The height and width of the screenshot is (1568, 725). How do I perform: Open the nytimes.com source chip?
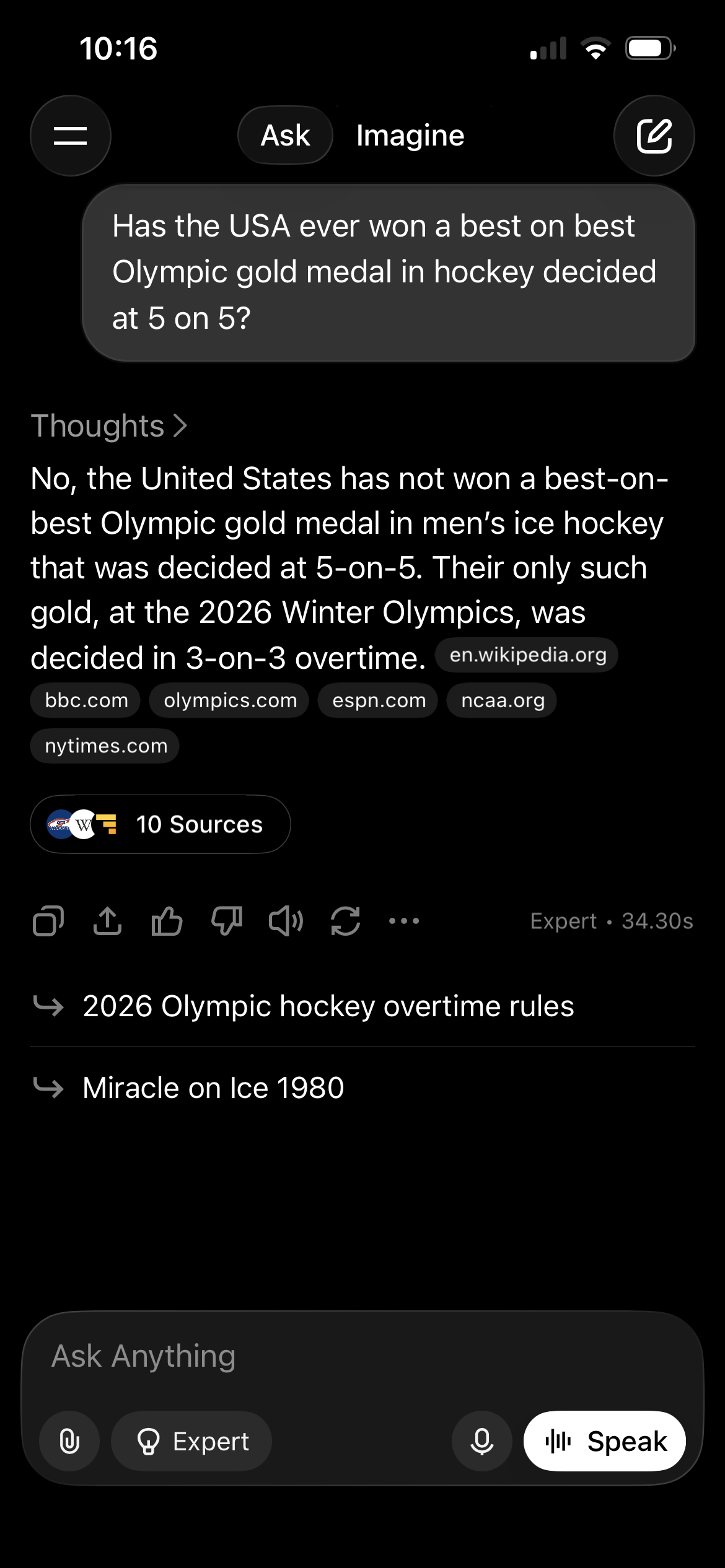click(x=105, y=746)
